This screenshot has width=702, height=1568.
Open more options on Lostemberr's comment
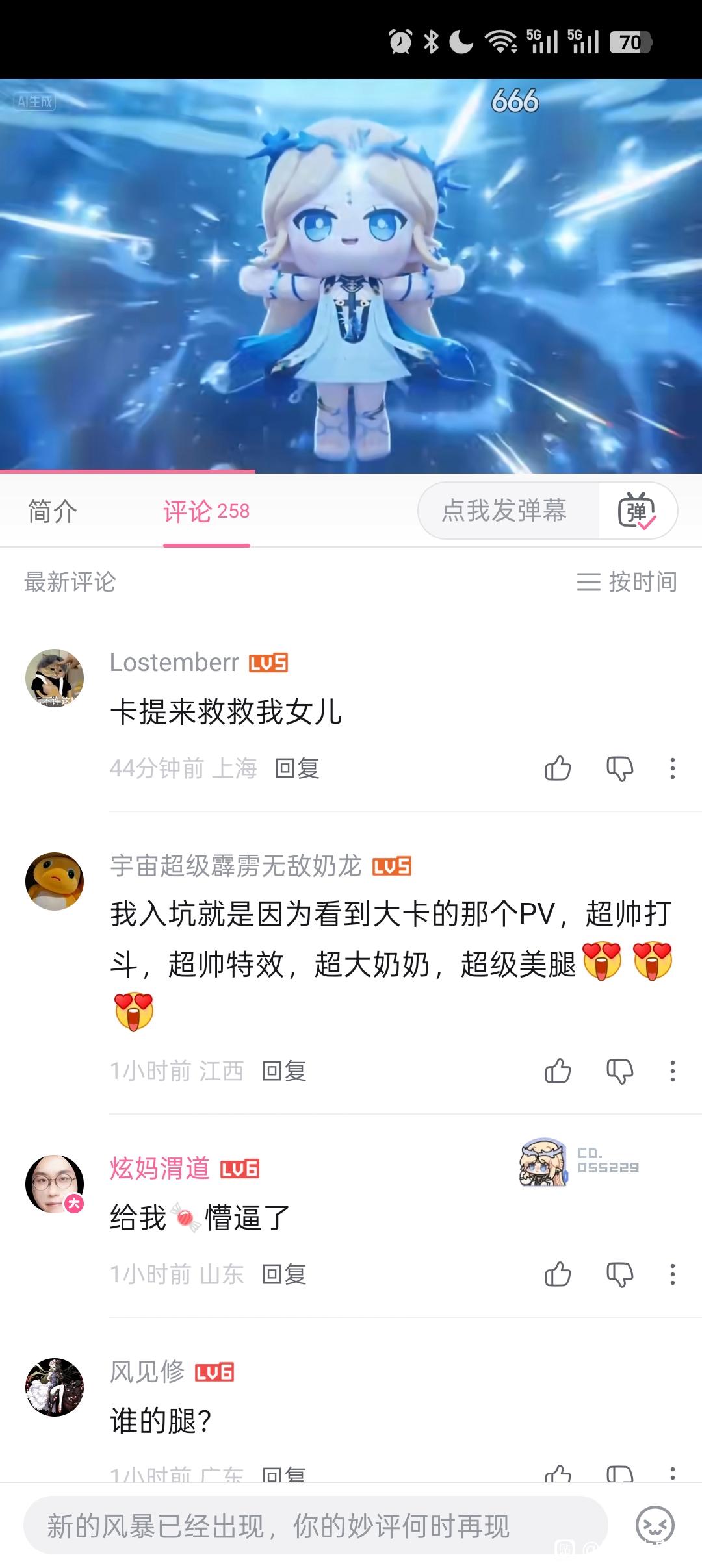[x=672, y=768]
